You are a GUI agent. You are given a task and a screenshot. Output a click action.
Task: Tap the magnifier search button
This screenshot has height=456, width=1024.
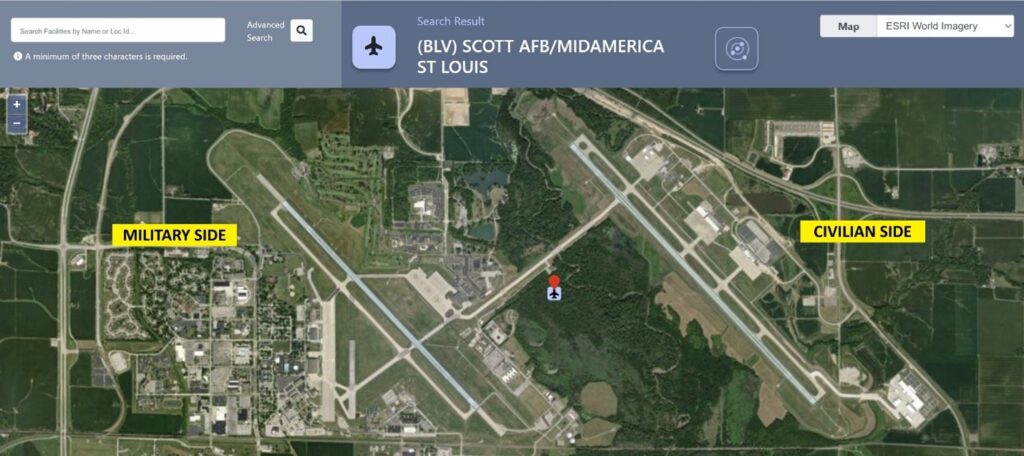point(301,31)
